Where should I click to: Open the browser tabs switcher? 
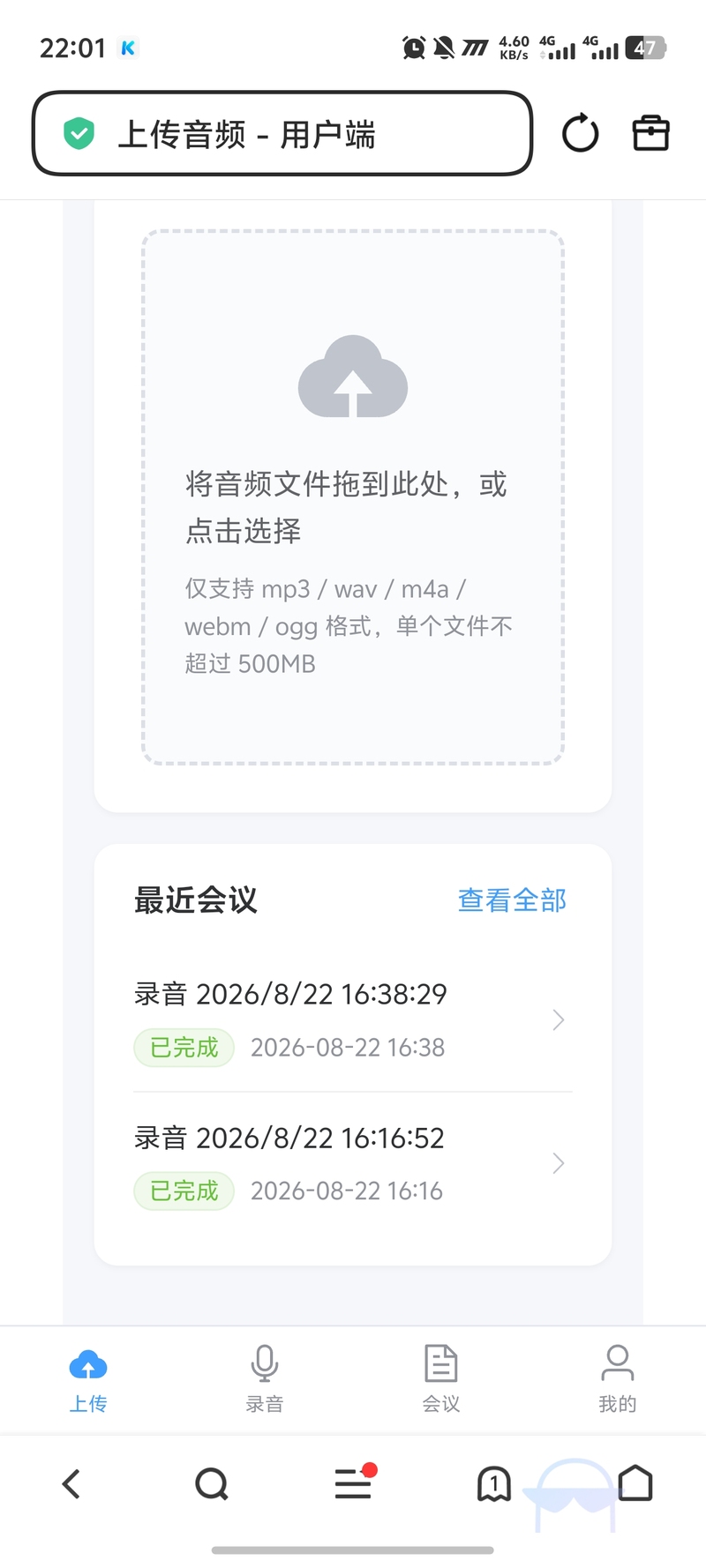pyautogui.click(x=494, y=1483)
